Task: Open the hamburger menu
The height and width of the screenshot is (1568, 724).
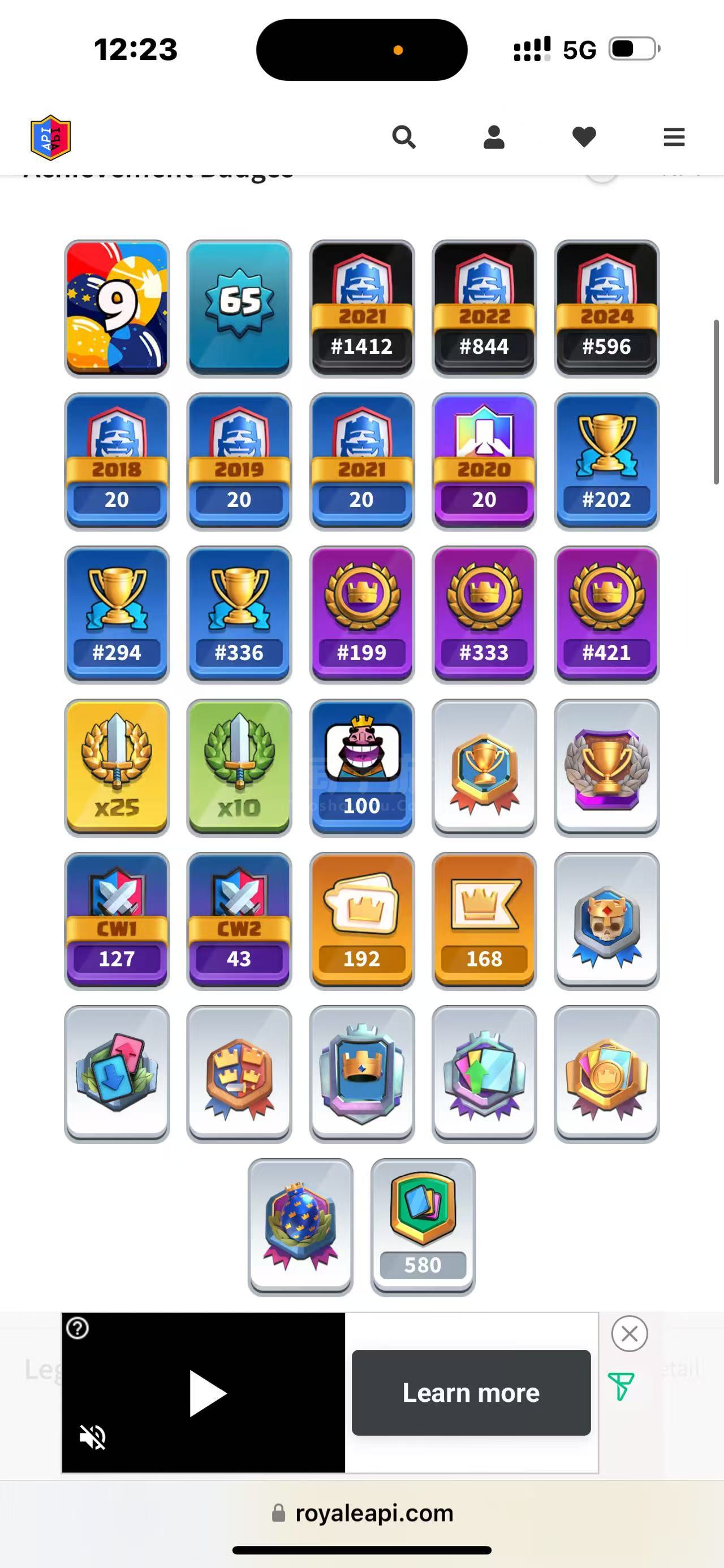Action: tap(674, 137)
